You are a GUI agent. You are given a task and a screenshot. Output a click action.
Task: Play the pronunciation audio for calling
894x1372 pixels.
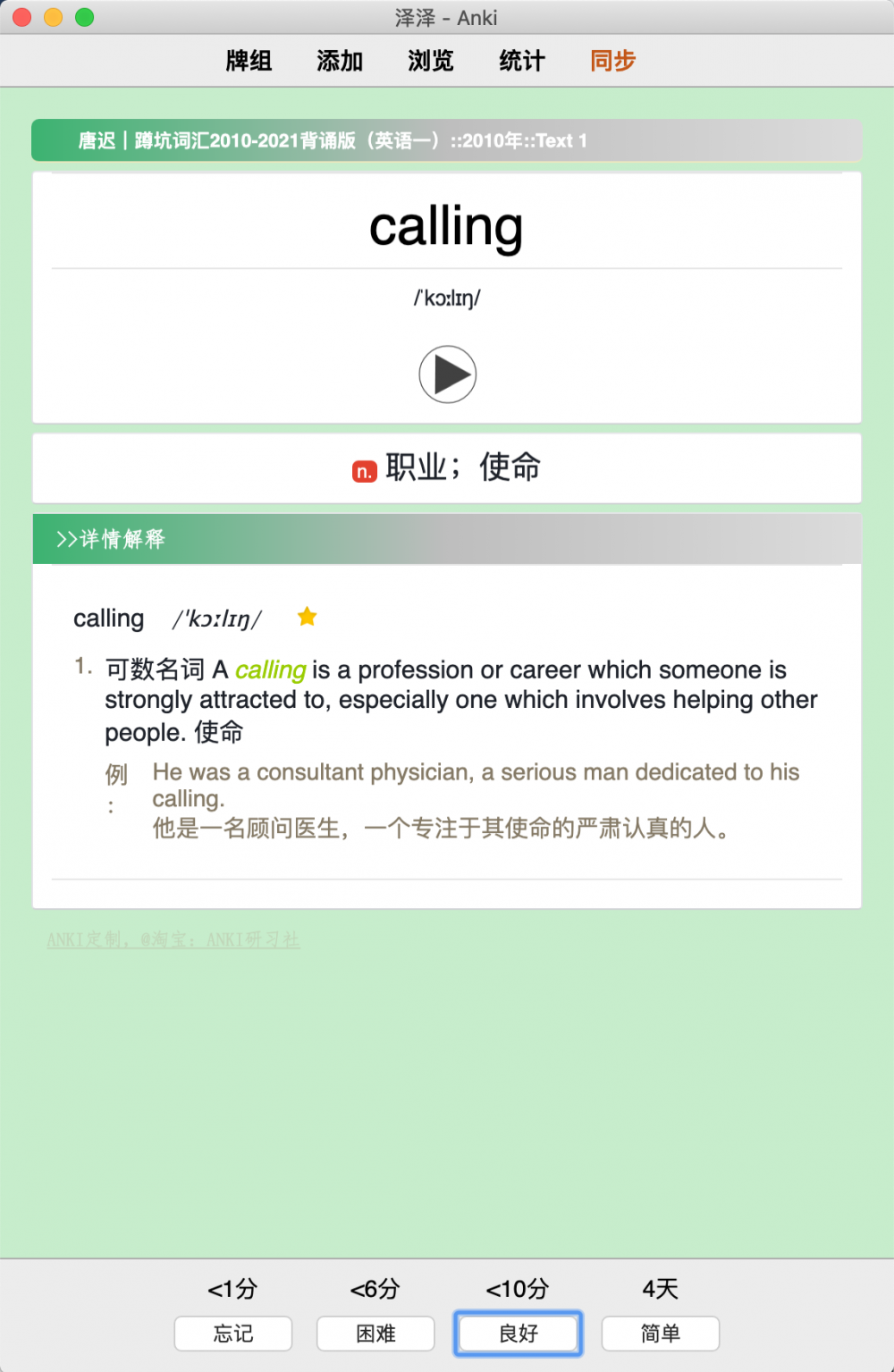pos(447,375)
